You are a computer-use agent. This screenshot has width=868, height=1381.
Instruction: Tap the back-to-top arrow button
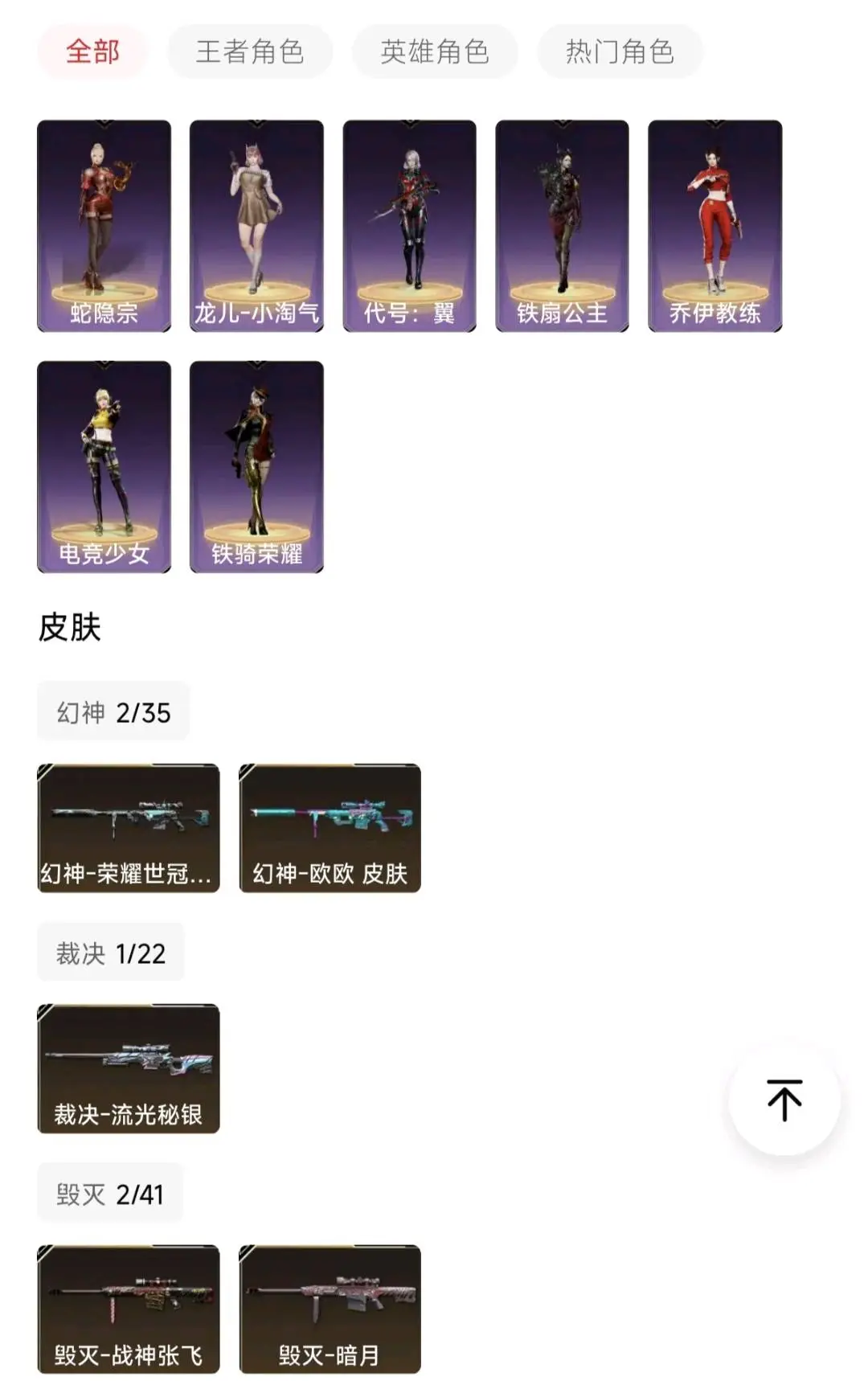coord(784,1100)
